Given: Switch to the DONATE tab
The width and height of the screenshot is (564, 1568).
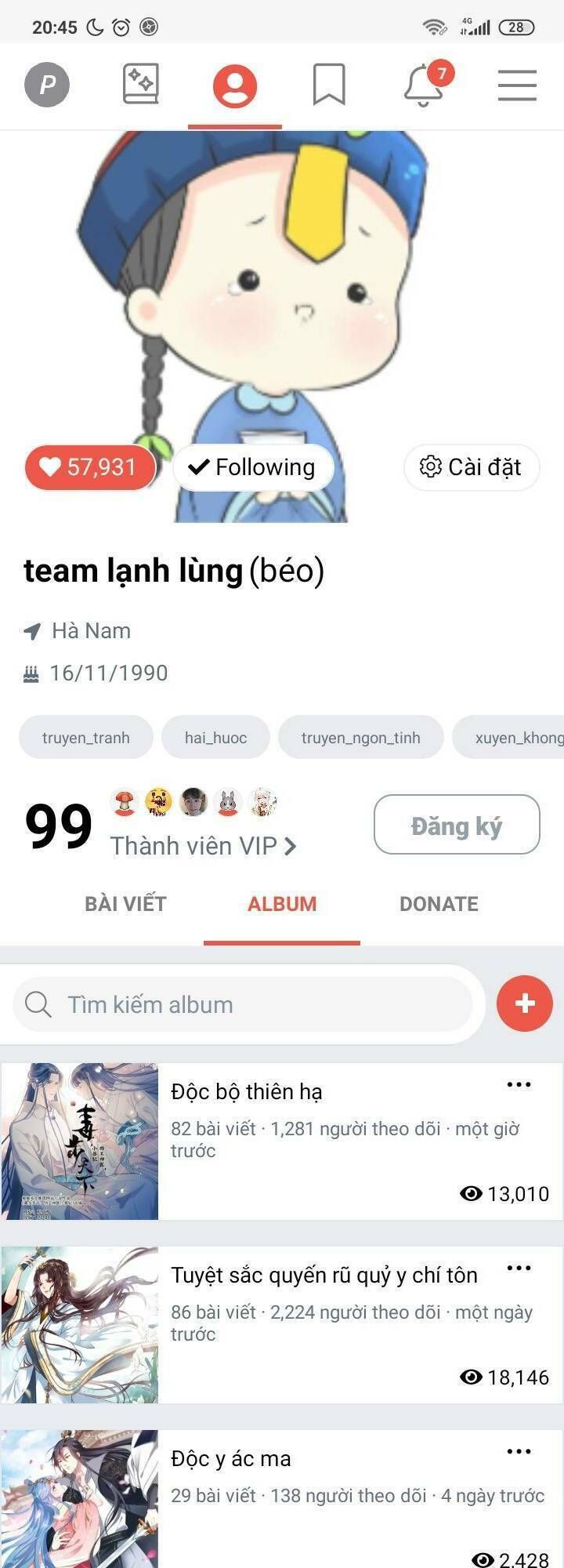Looking at the screenshot, I should point(439,903).
